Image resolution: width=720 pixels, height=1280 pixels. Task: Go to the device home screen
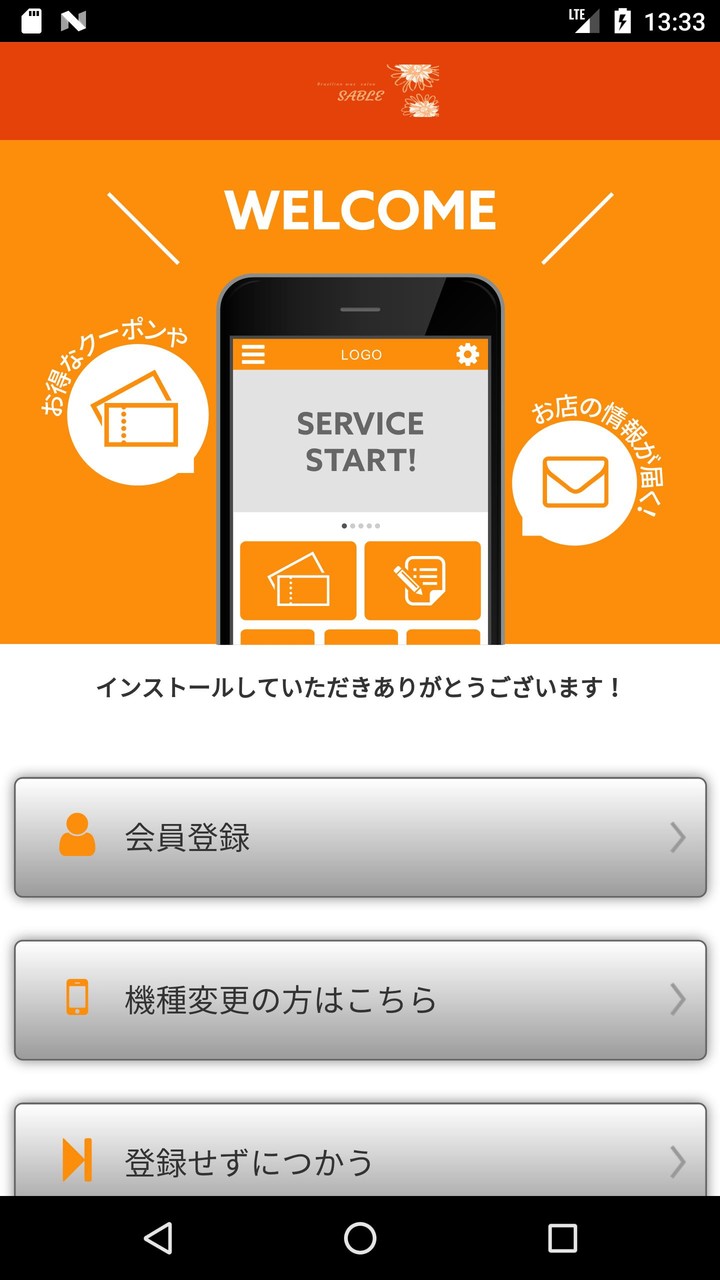[x=360, y=1238]
